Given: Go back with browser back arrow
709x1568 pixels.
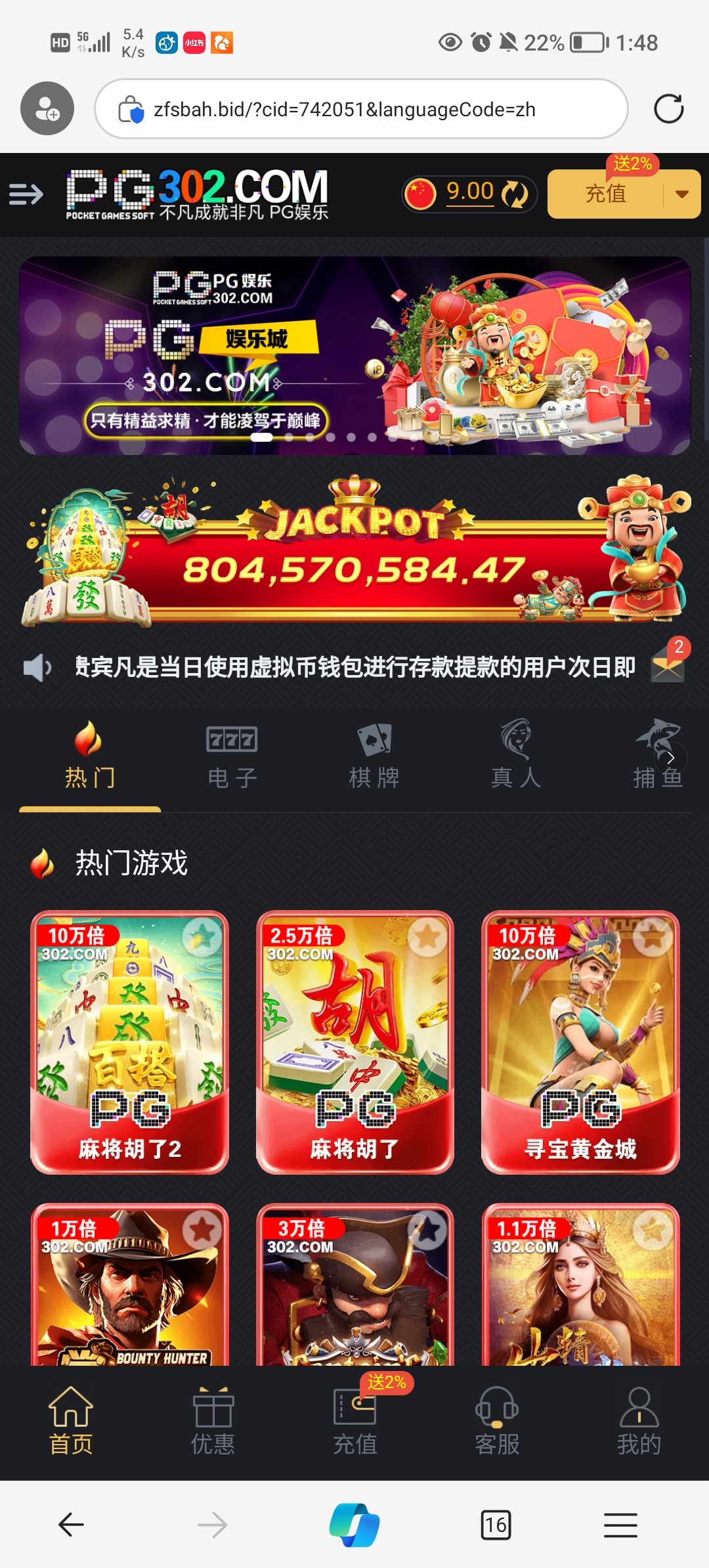Looking at the screenshot, I should (x=71, y=1525).
